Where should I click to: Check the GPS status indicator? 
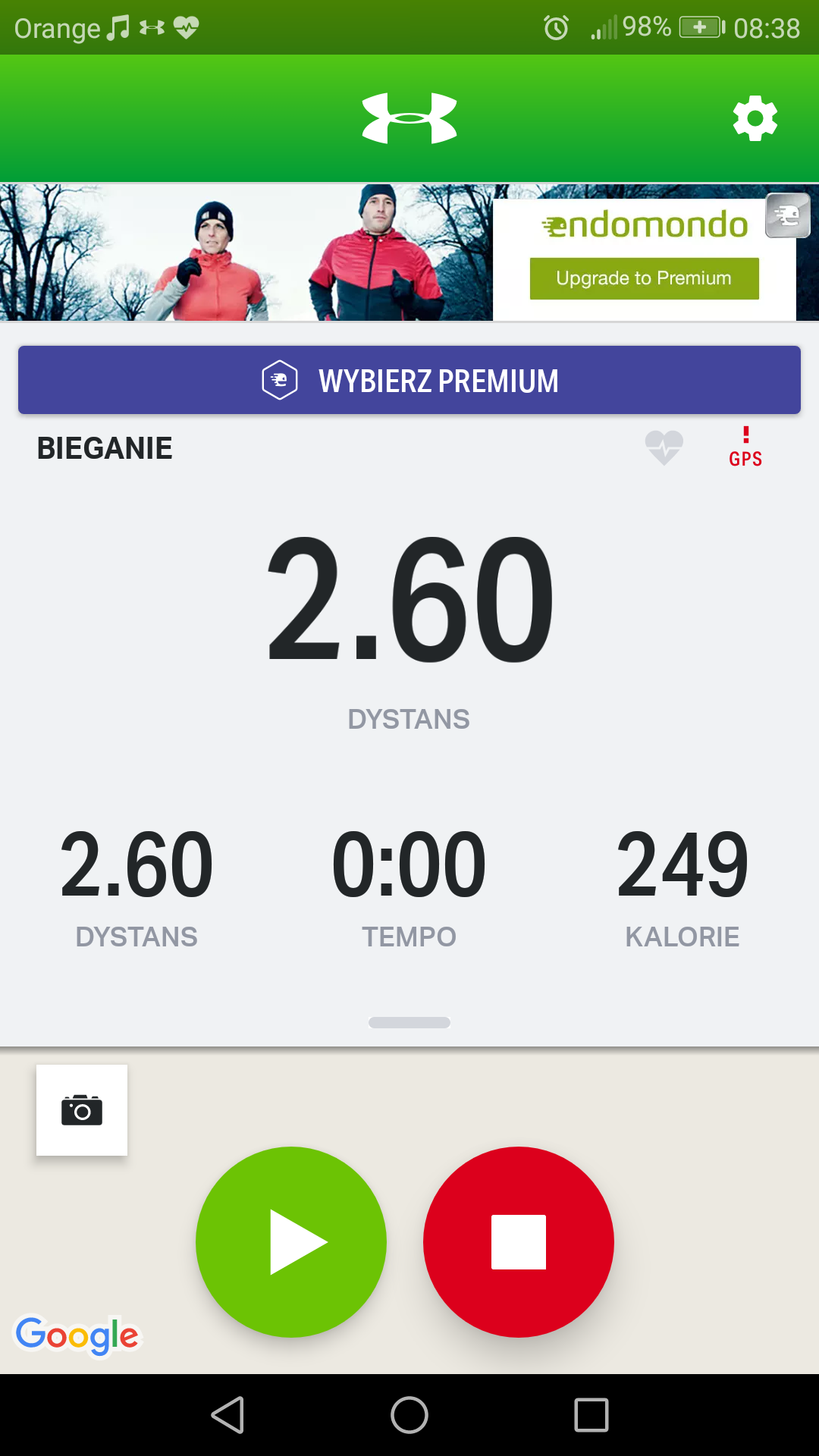(745, 447)
